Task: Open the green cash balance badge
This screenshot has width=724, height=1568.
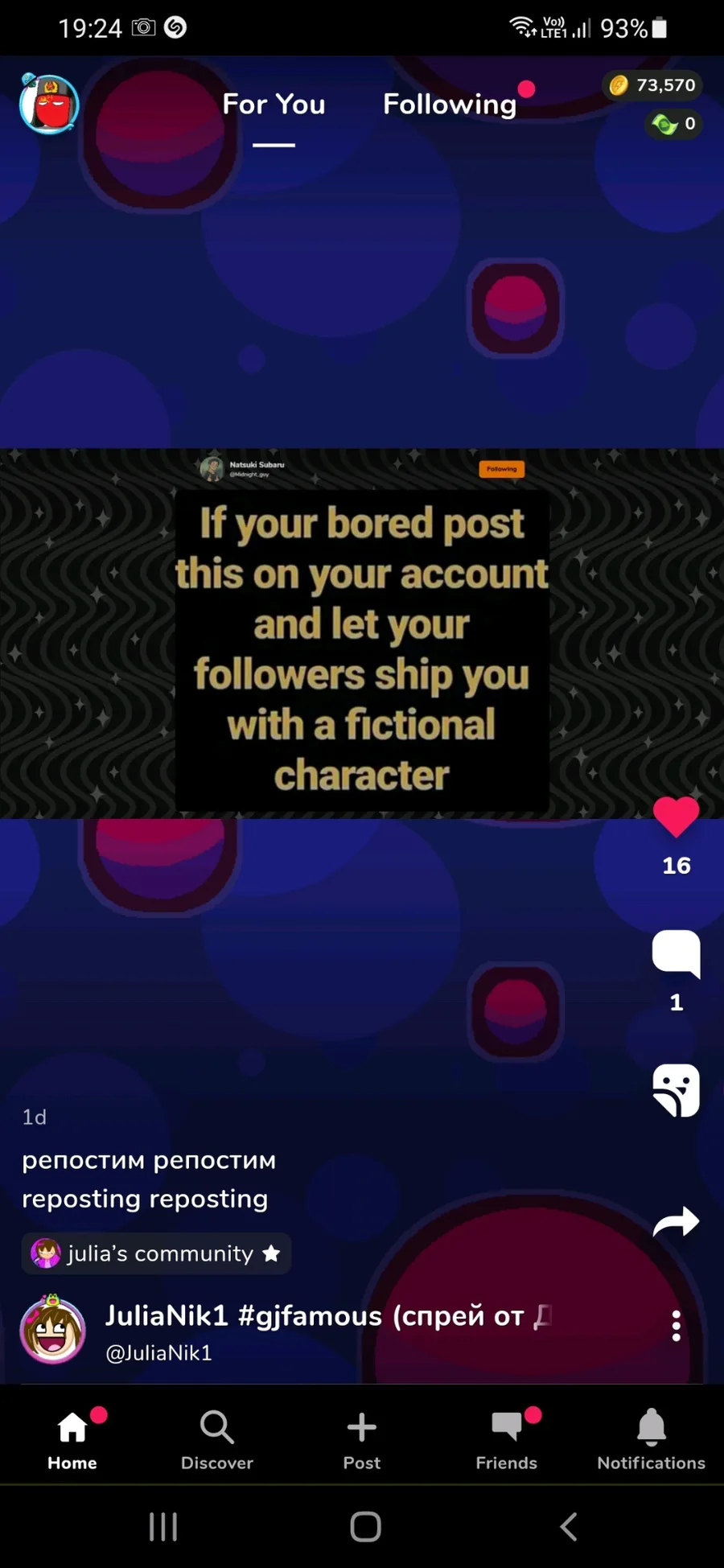Action: click(674, 124)
